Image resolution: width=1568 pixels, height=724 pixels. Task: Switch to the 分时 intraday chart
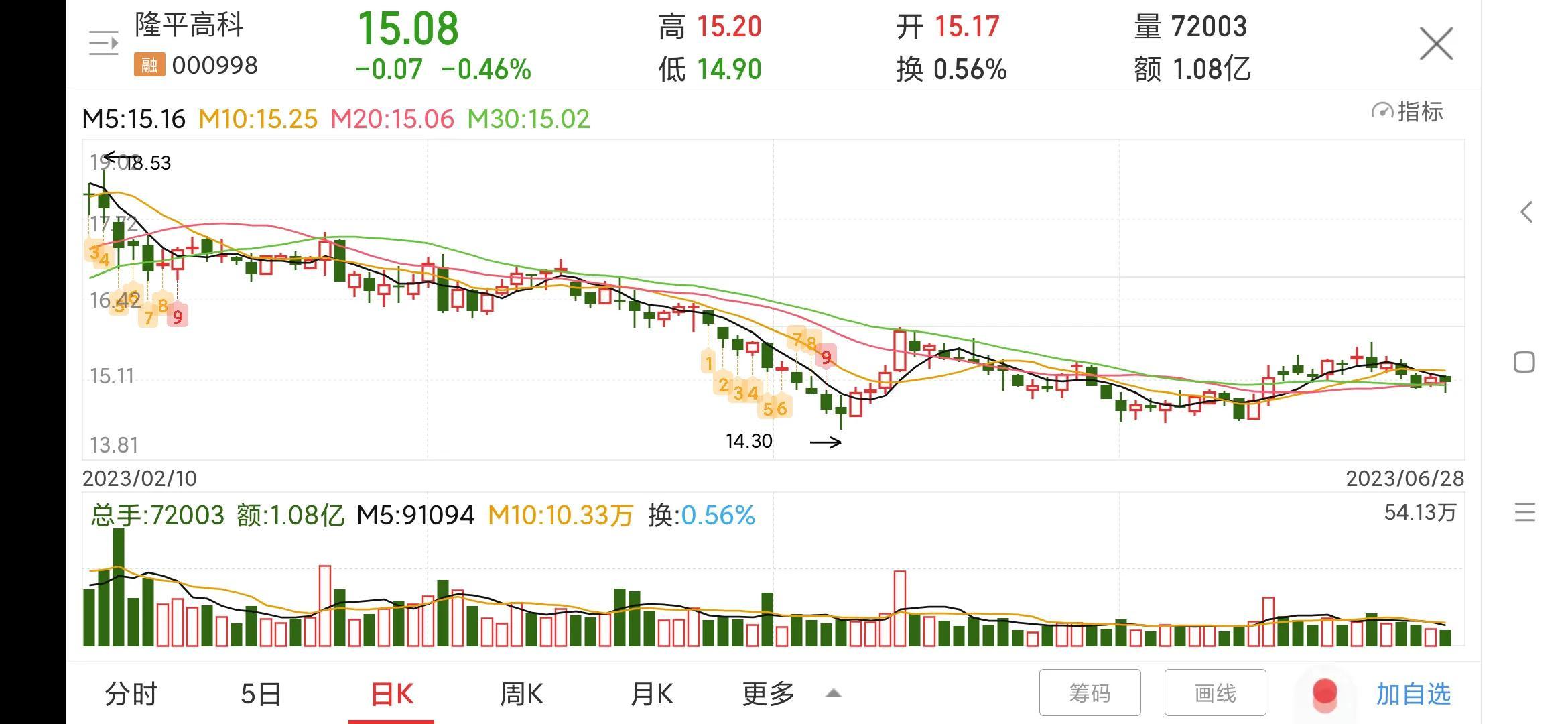[x=131, y=694]
